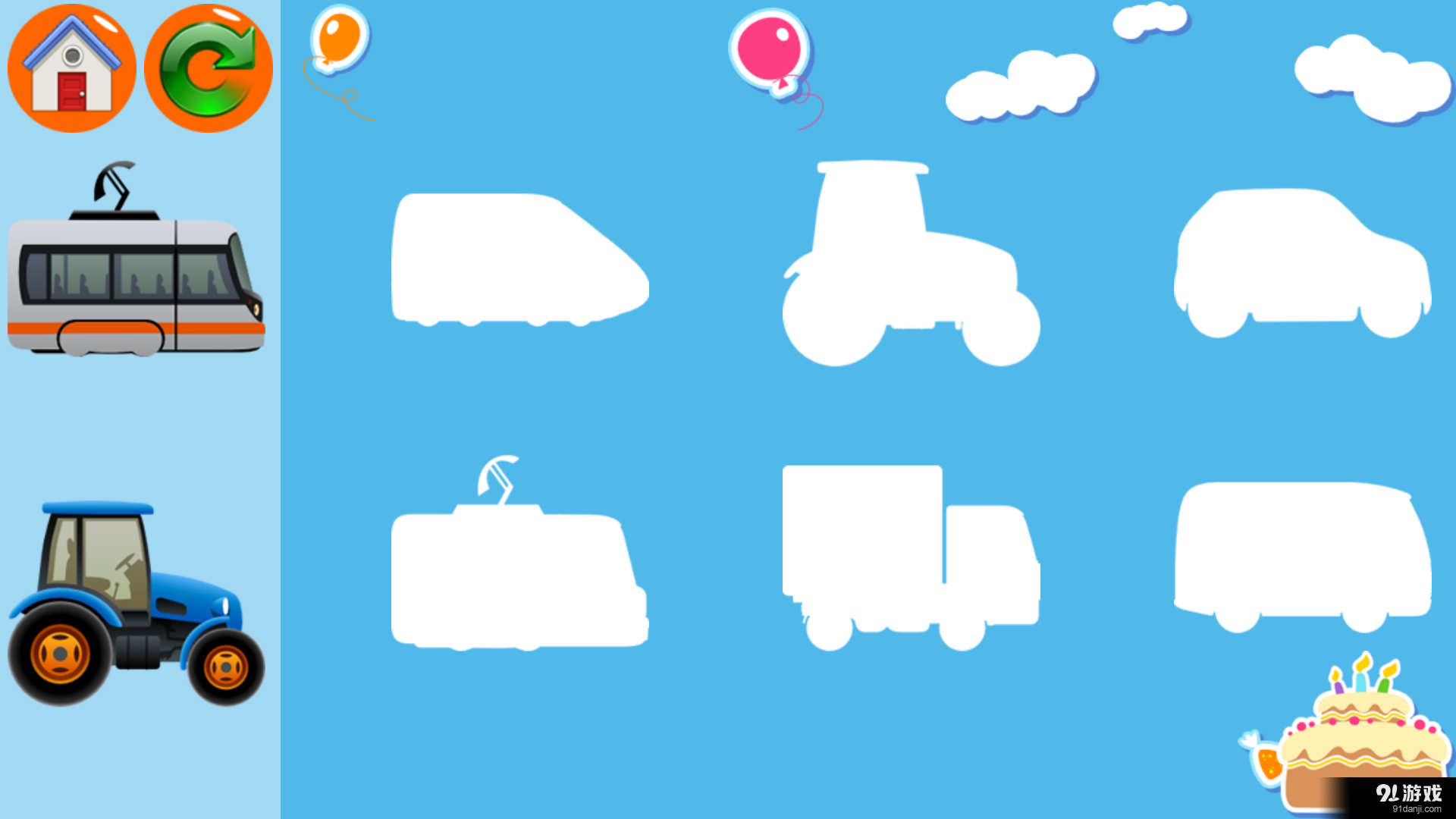1456x819 pixels.
Task: Restart the puzzle with the green refresh arrow
Action: pyautogui.click(x=209, y=68)
